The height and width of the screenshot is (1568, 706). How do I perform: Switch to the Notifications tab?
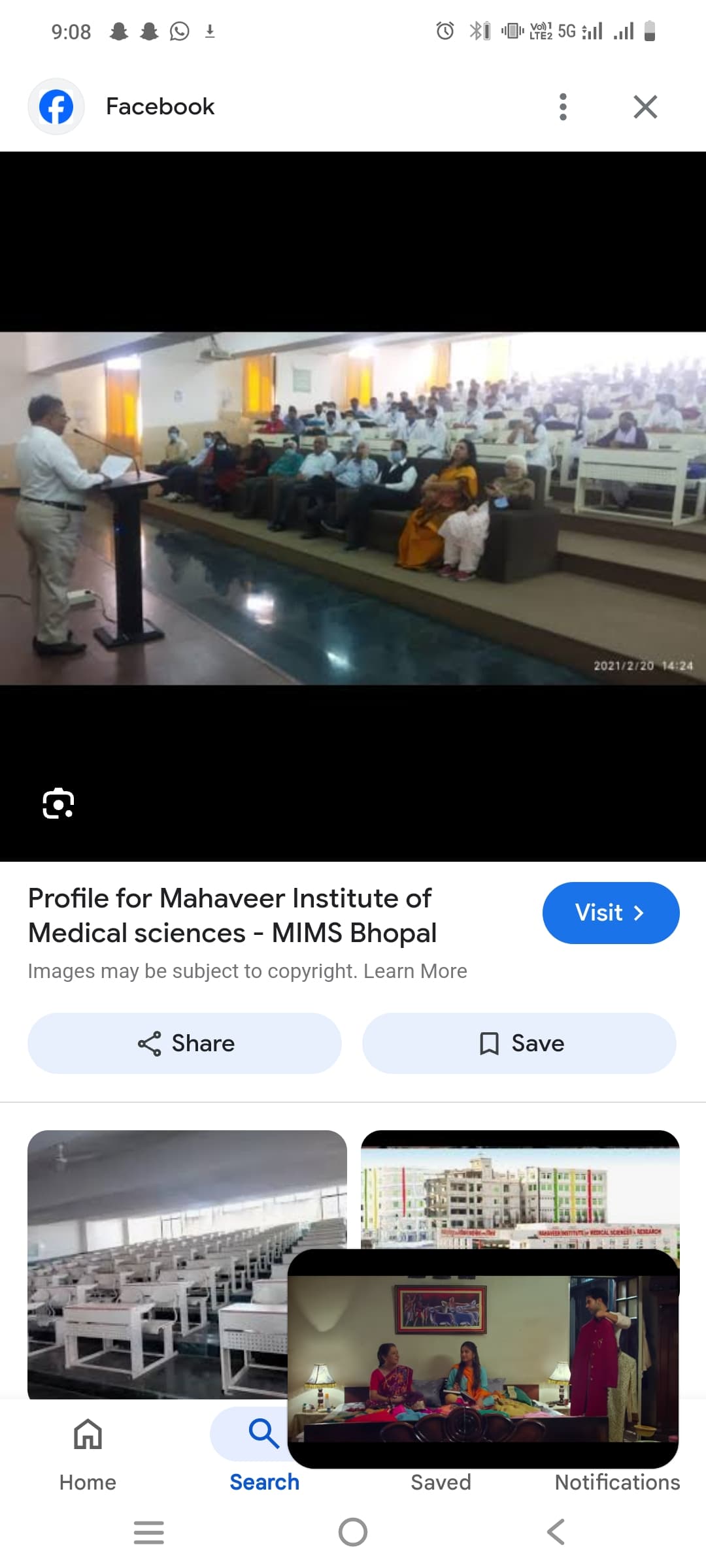(x=617, y=1482)
